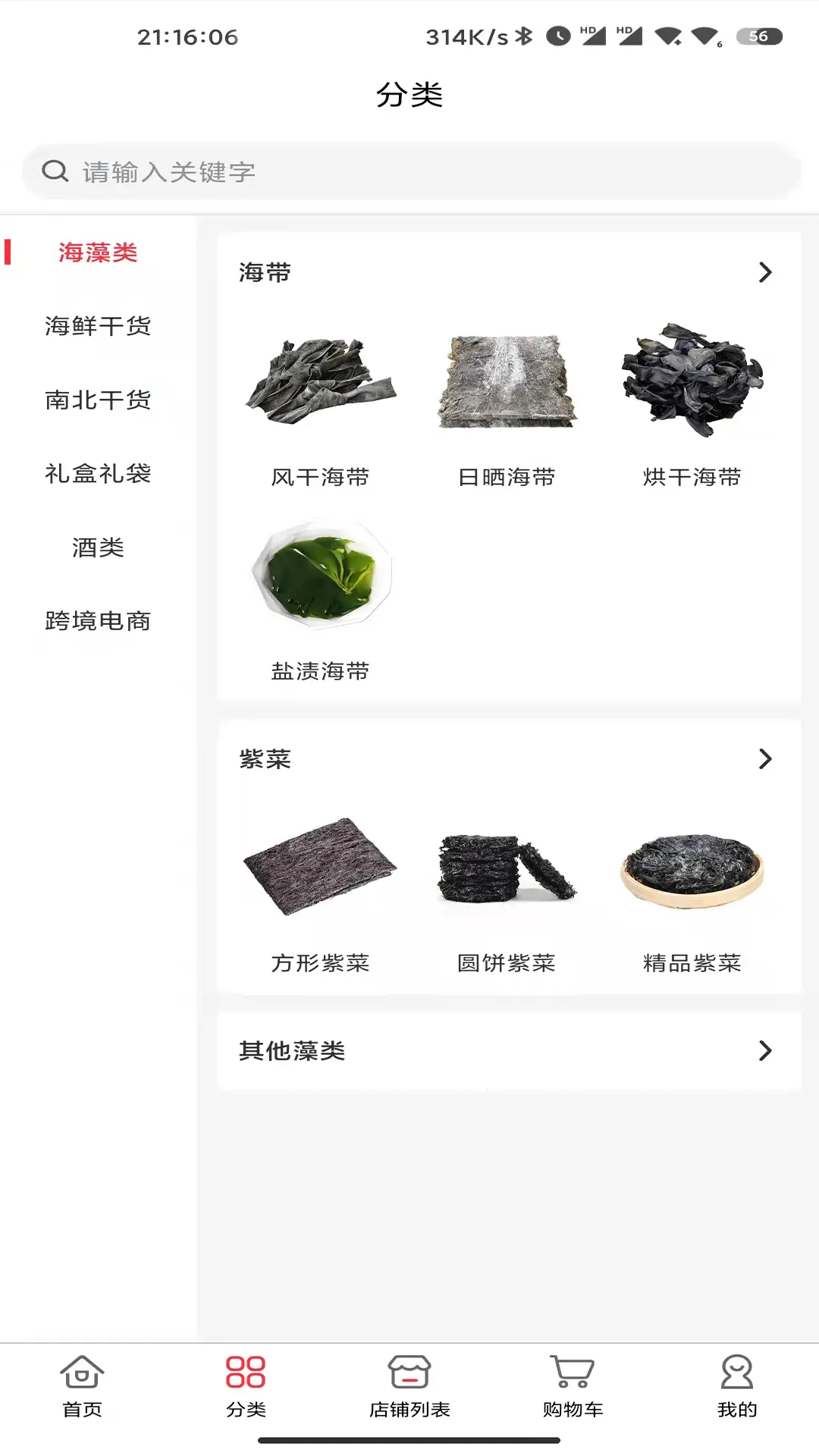Select the 南北干货 category
The height and width of the screenshot is (1456, 819).
(98, 400)
